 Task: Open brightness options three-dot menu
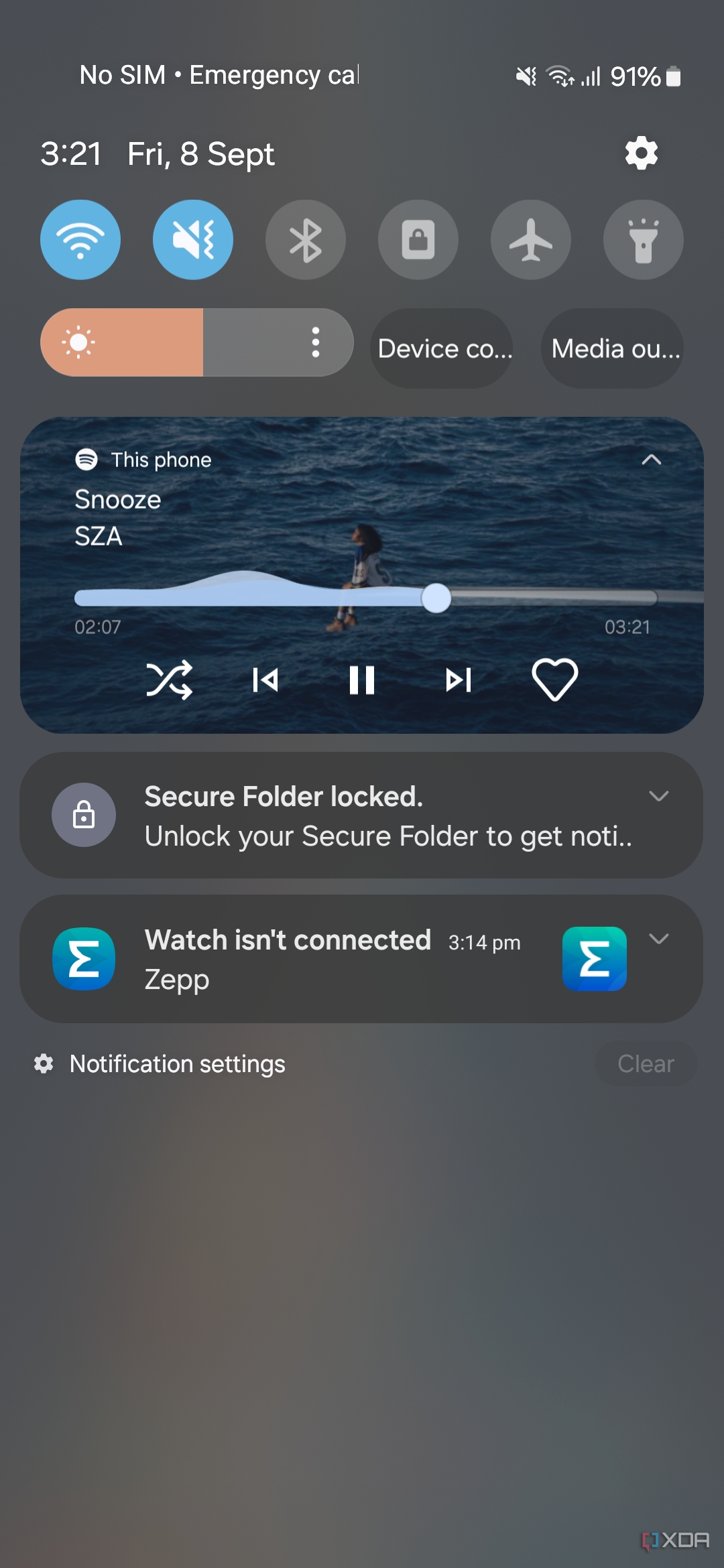(316, 342)
